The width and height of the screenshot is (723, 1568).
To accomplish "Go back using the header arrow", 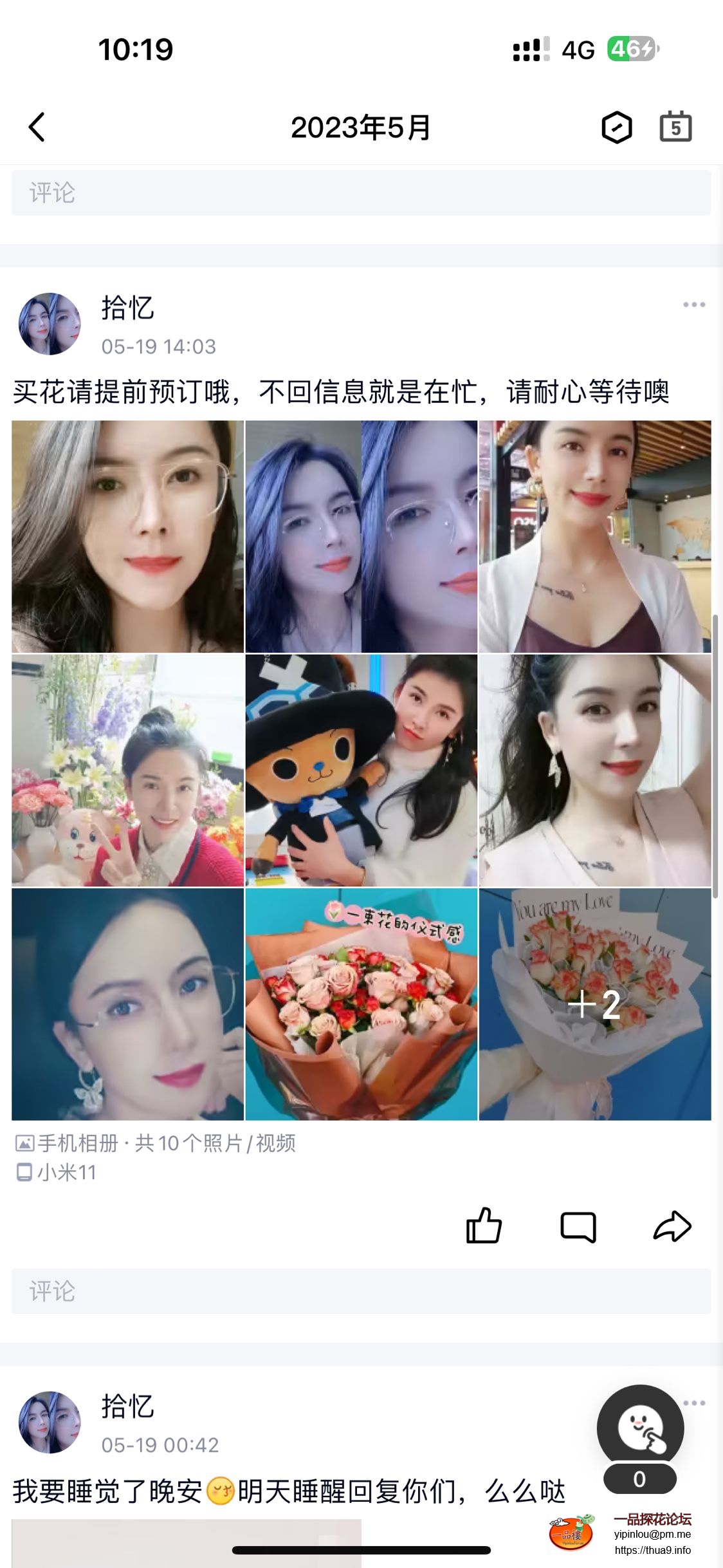I will [37, 127].
